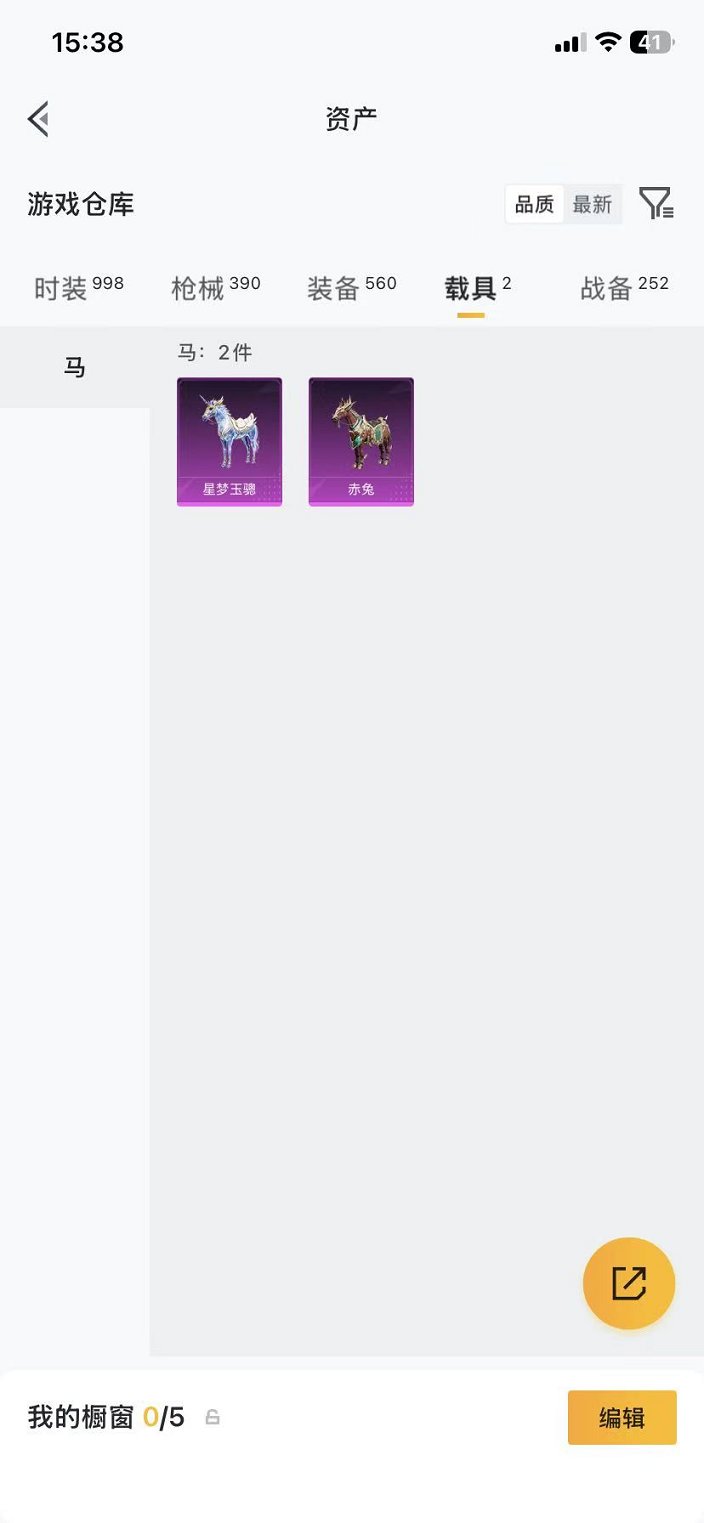
Task: Go back from the 资产 page
Action: [38, 119]
